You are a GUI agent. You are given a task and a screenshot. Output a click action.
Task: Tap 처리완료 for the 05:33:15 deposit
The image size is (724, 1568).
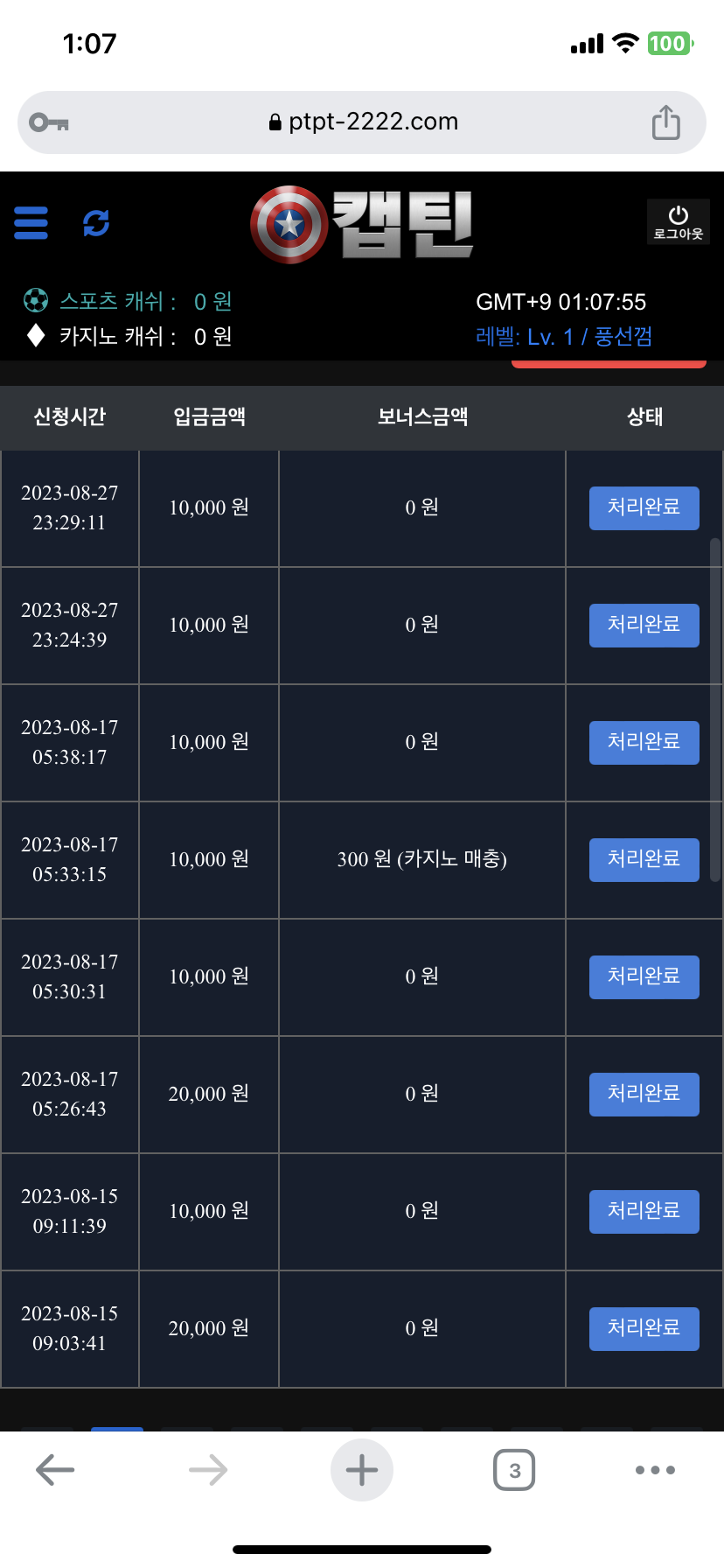pos(644,859)
